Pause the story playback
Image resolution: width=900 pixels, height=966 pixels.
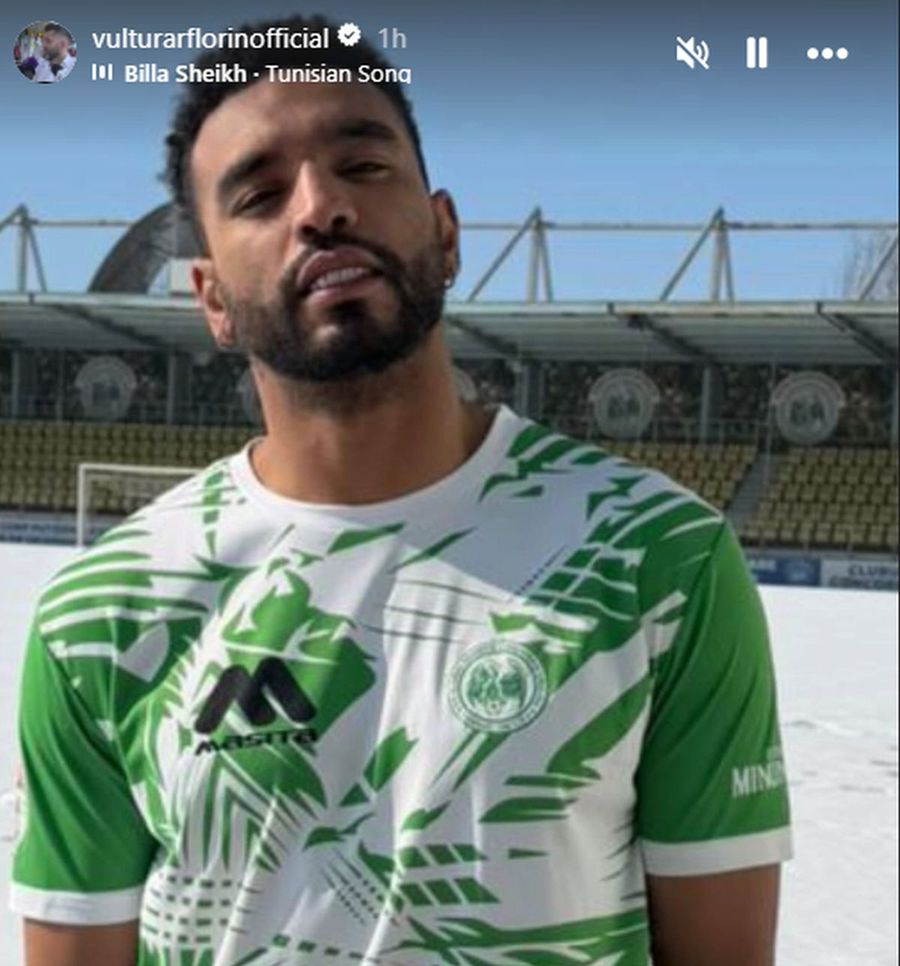(757, 53)
